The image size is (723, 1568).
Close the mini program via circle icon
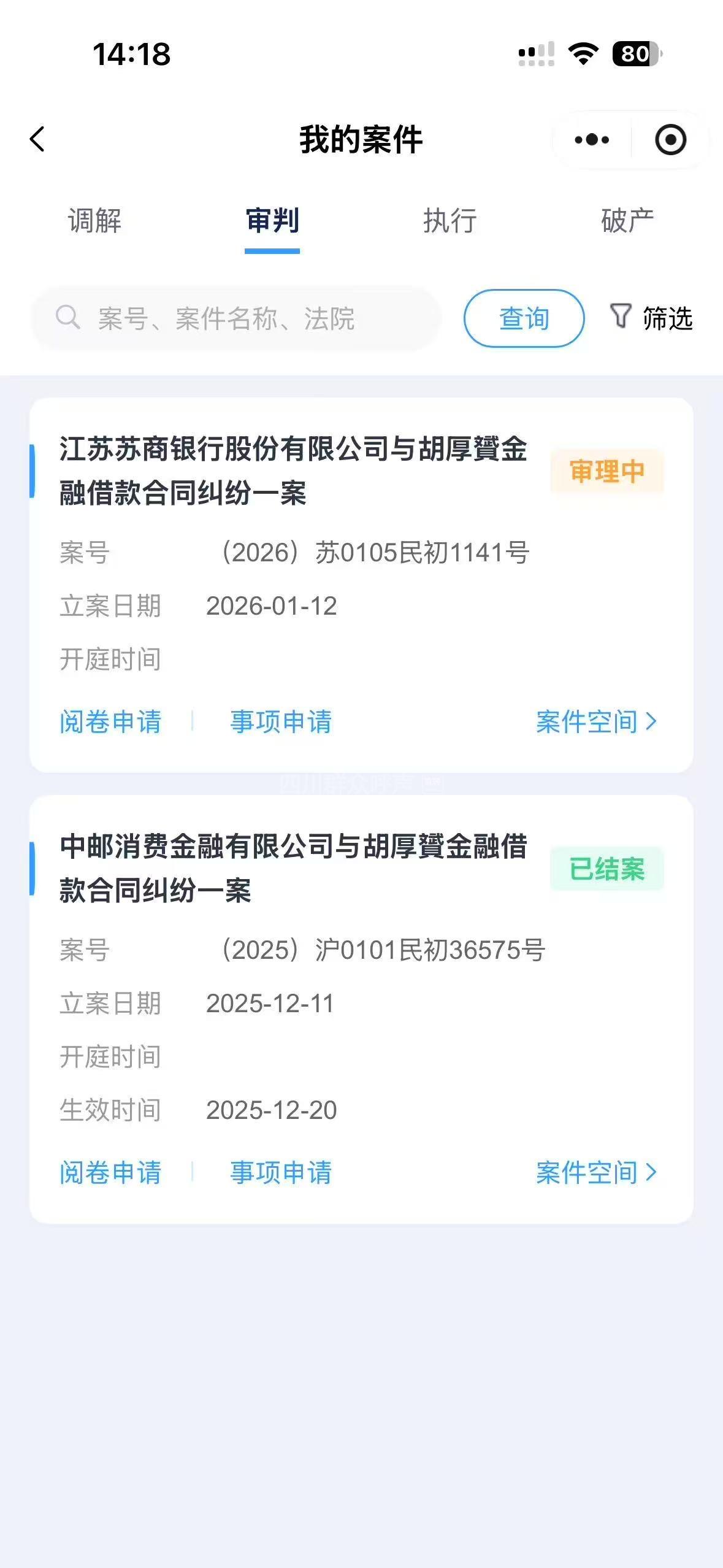coord(670,140)
